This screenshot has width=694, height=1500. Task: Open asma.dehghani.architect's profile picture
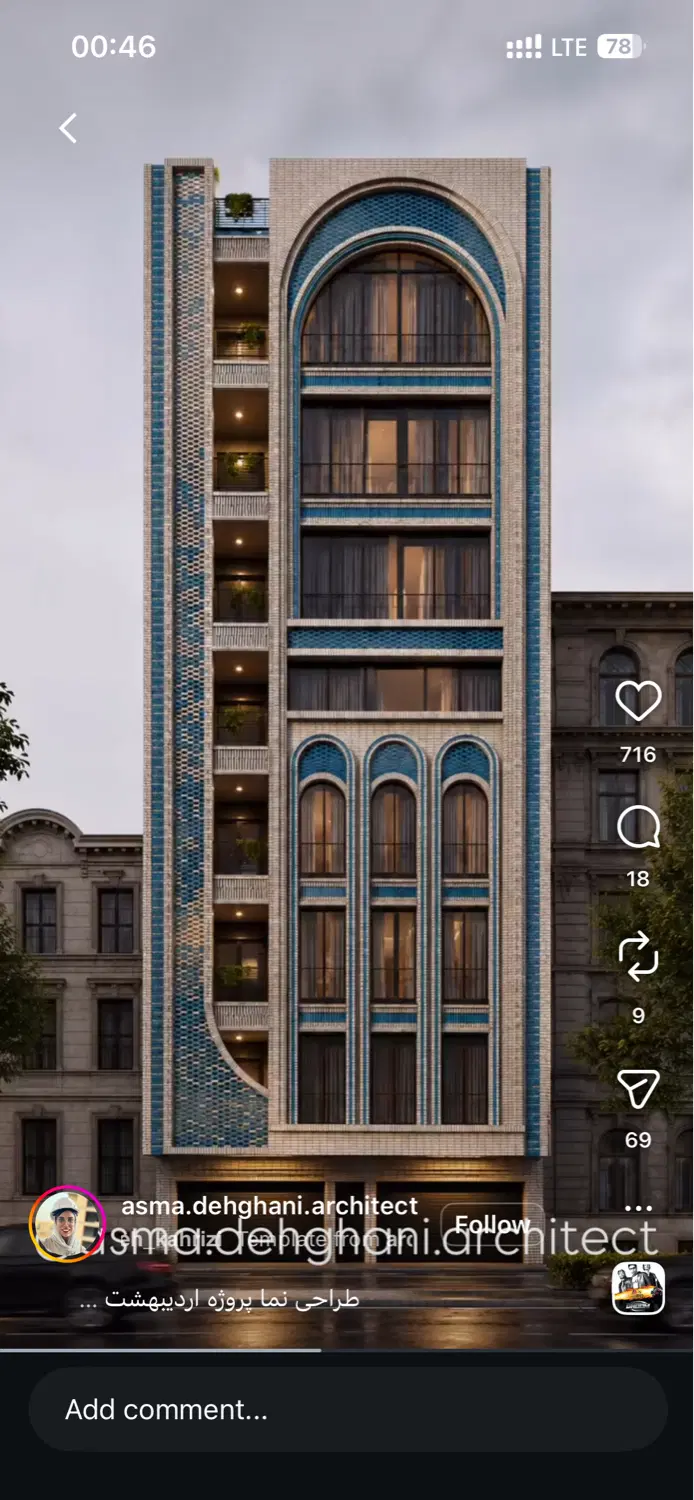coord(67,1224)
